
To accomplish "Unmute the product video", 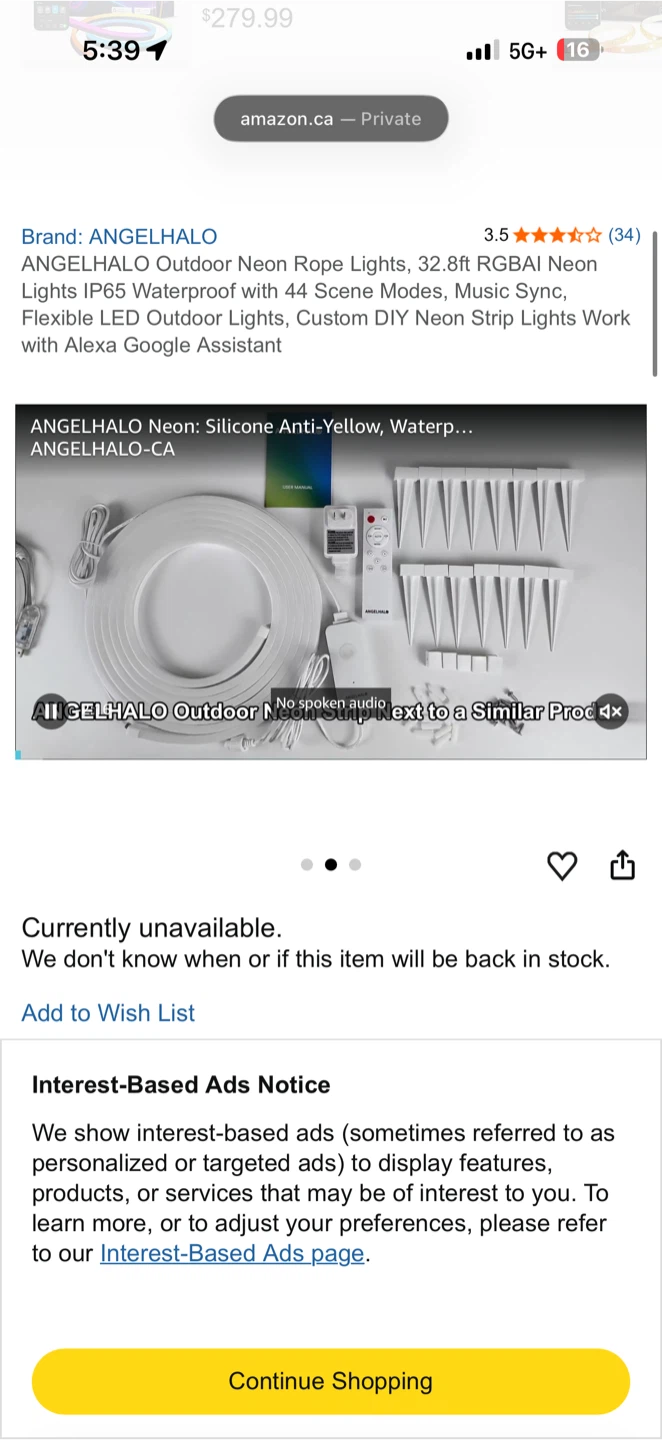I will [x=610, y=711].
